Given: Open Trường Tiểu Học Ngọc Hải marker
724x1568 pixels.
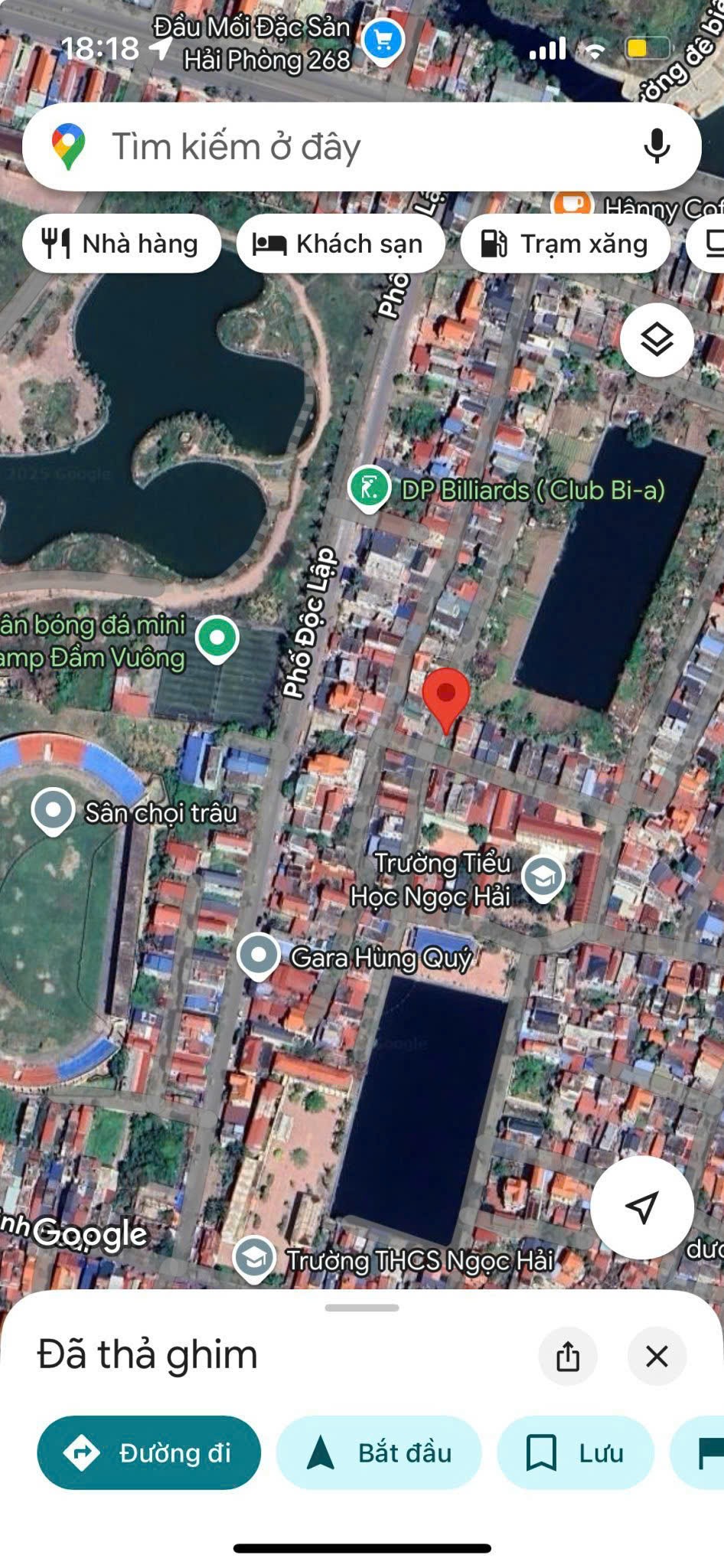Looking at the screenshot, I should [x=543, y=877].
